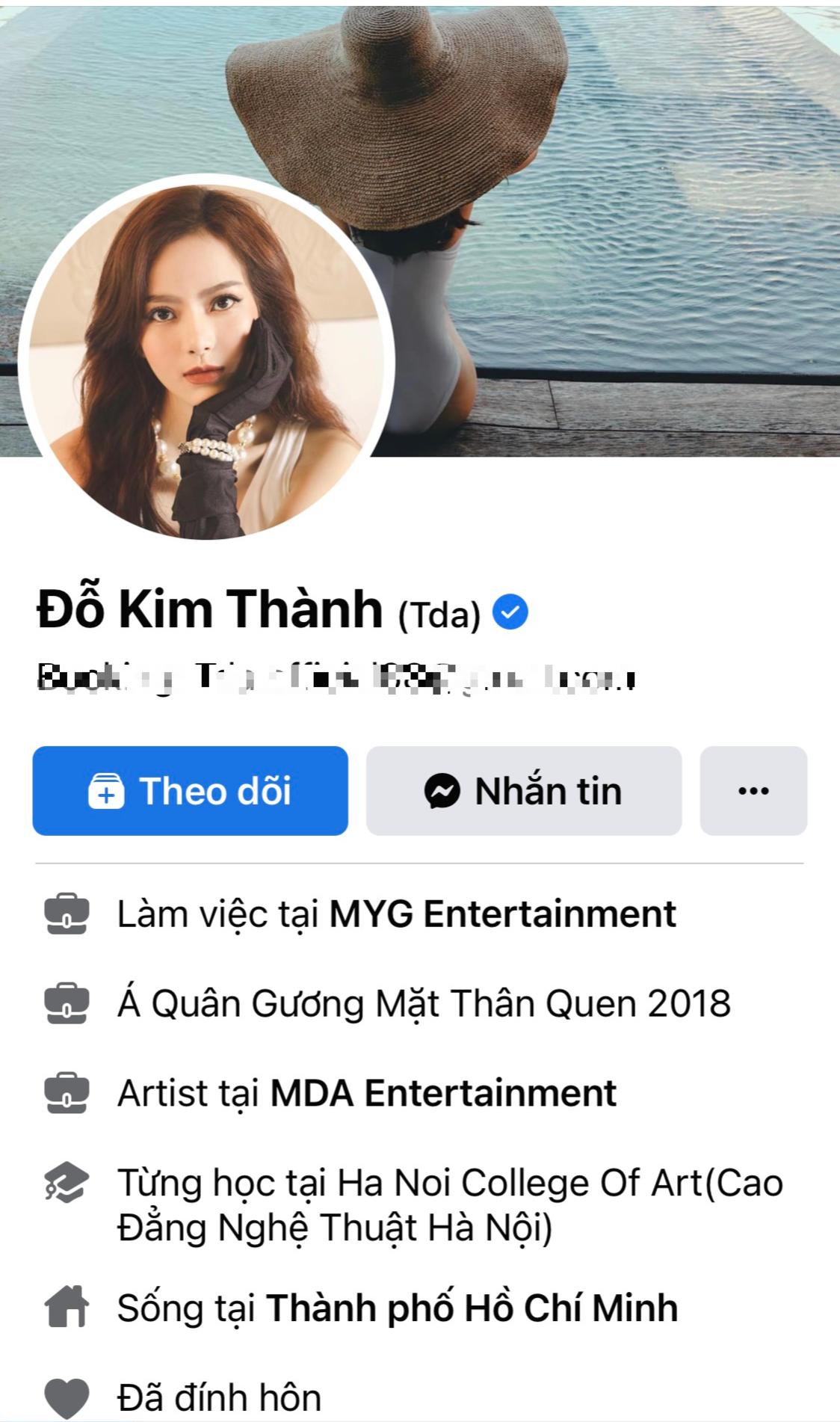
Task: Open the MYG Entertainment workplace link
Action: click(x=502, y=914)
